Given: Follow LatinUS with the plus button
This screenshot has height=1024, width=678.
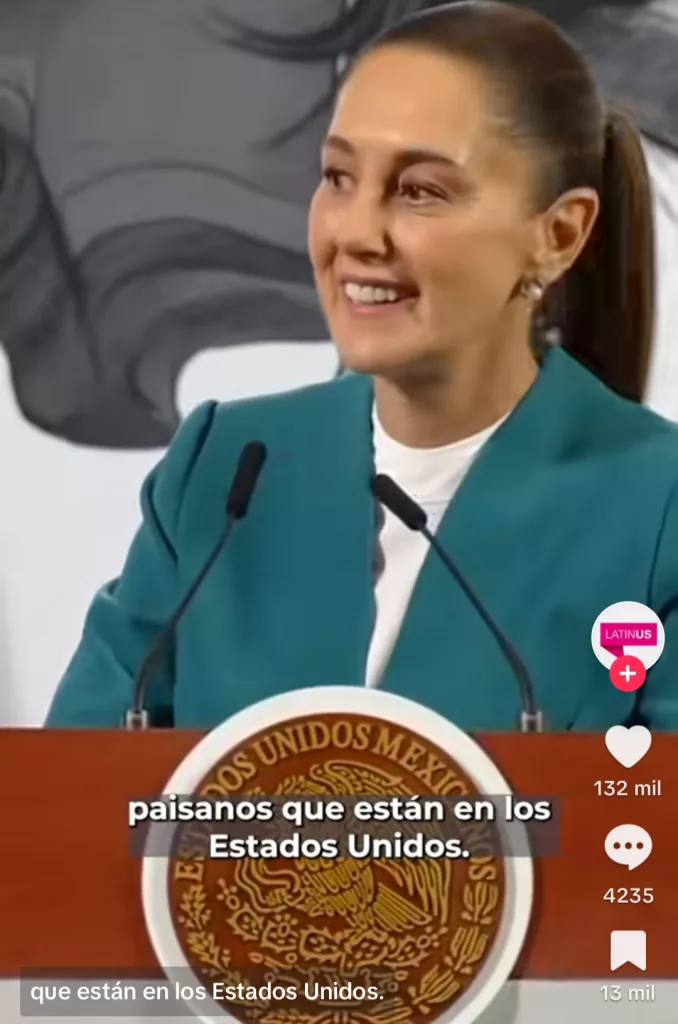Looking at the screenshot, I should click(x=627, y=675).
